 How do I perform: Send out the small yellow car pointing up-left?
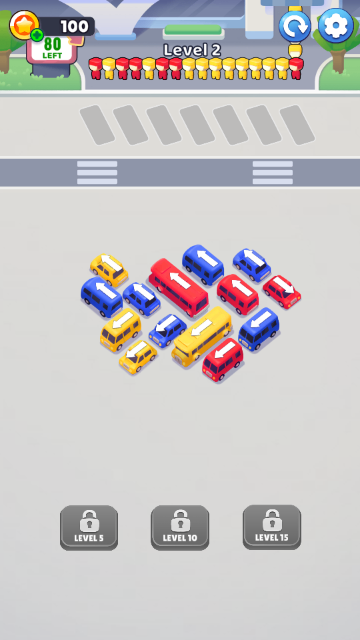(x=109, y=270)
